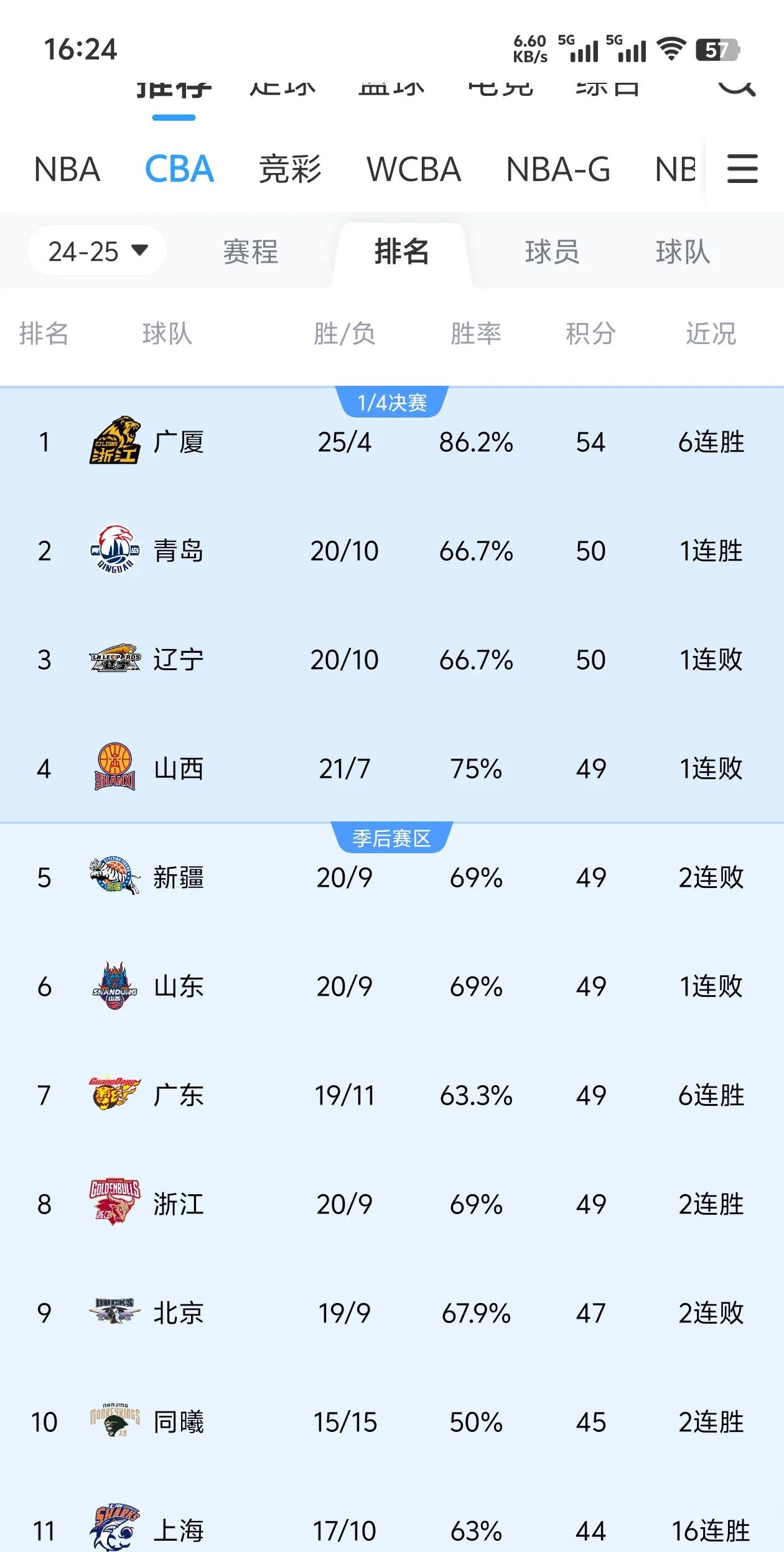
Task: Tap the 新疆 tigers team logo
Action: point(115,878)
